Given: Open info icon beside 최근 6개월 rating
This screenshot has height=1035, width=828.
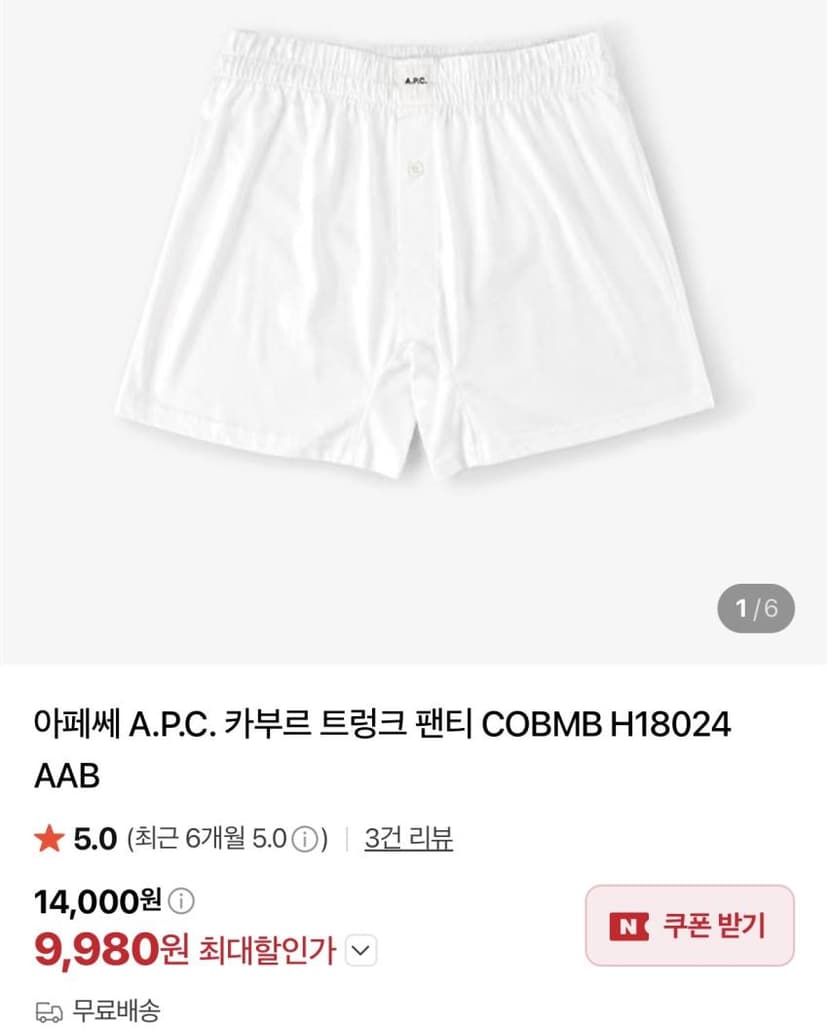Looking at the screenshot, I should (304, 839).
